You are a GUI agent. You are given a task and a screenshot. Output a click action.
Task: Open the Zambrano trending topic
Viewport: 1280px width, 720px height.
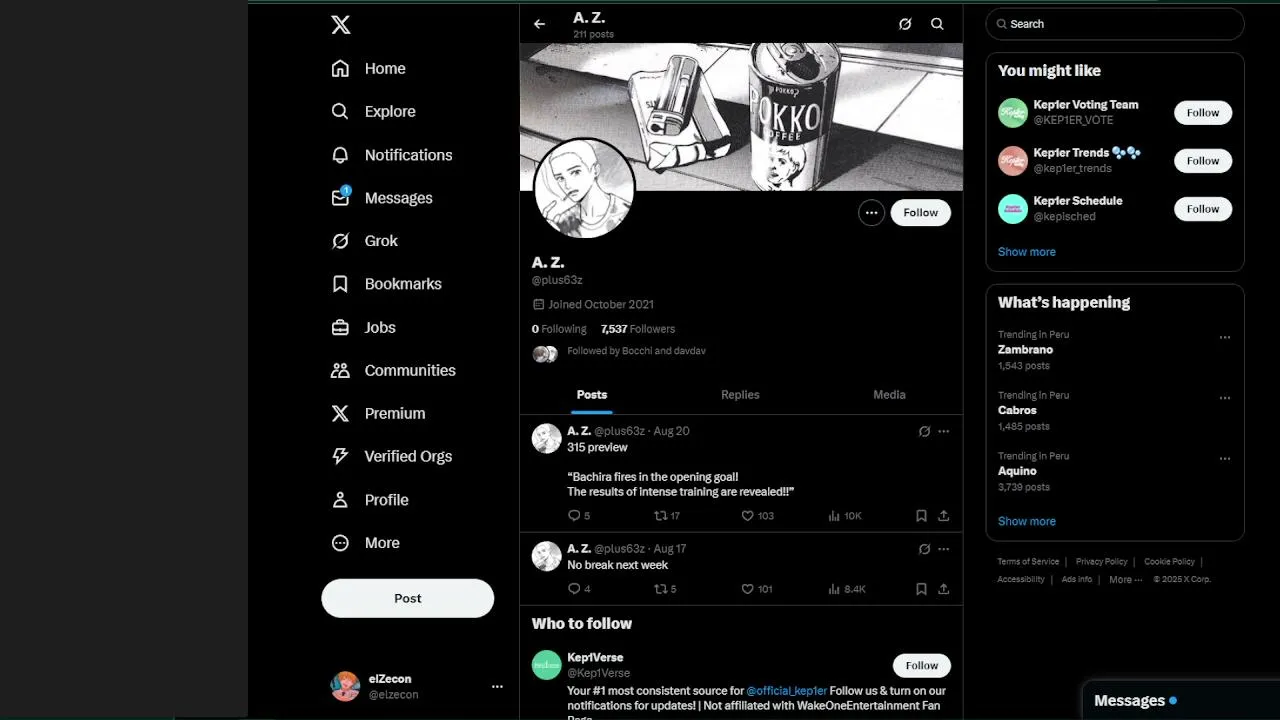pyautogui.click(x=1025, y=350)
